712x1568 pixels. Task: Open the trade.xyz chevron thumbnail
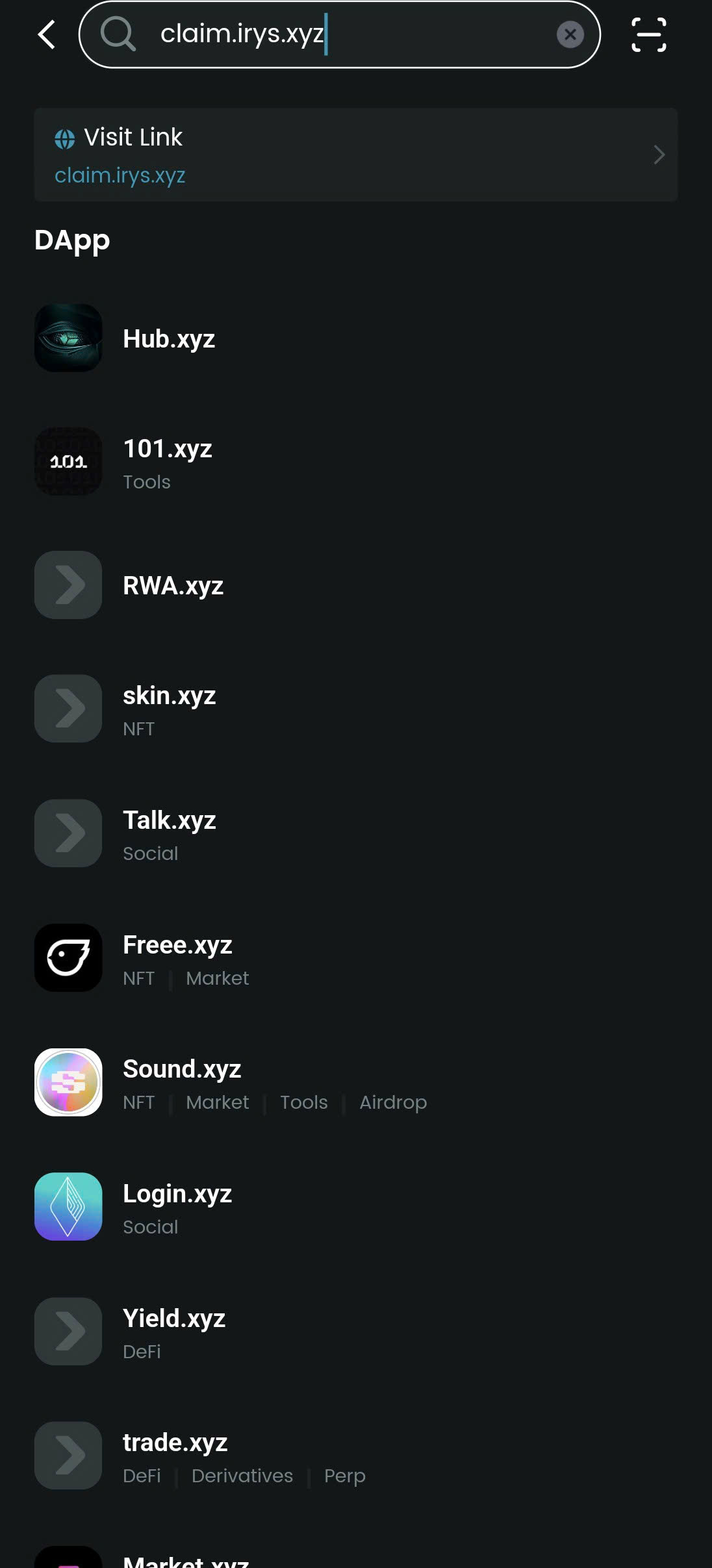pyautogui.click(x=68, y=1456)
